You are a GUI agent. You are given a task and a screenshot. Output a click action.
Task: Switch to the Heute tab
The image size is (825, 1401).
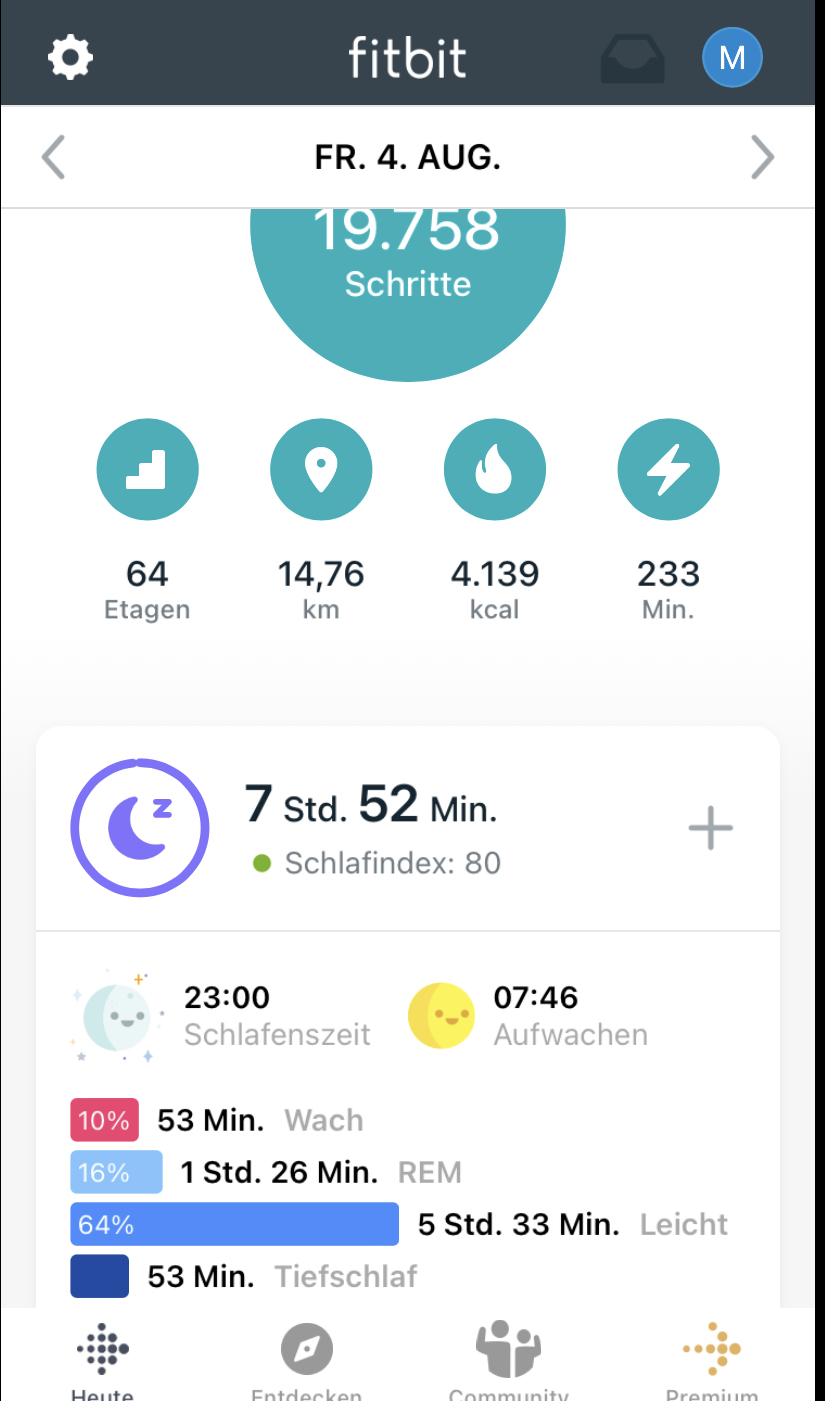[x=103, y=1360]
